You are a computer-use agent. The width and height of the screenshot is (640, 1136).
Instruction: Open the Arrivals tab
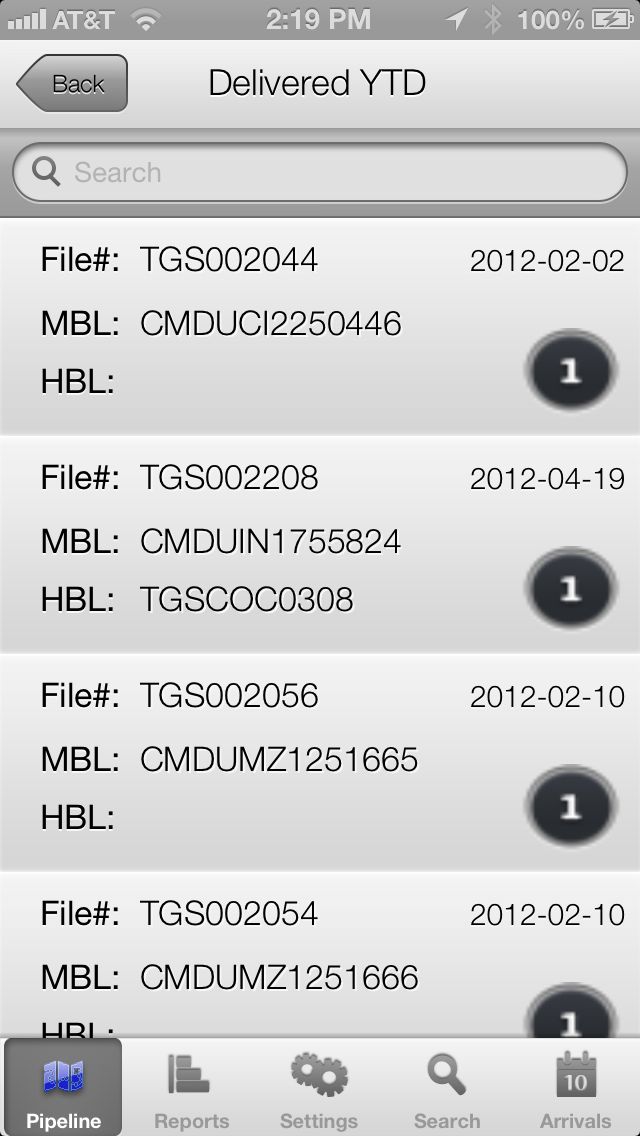pos(575,1087)
